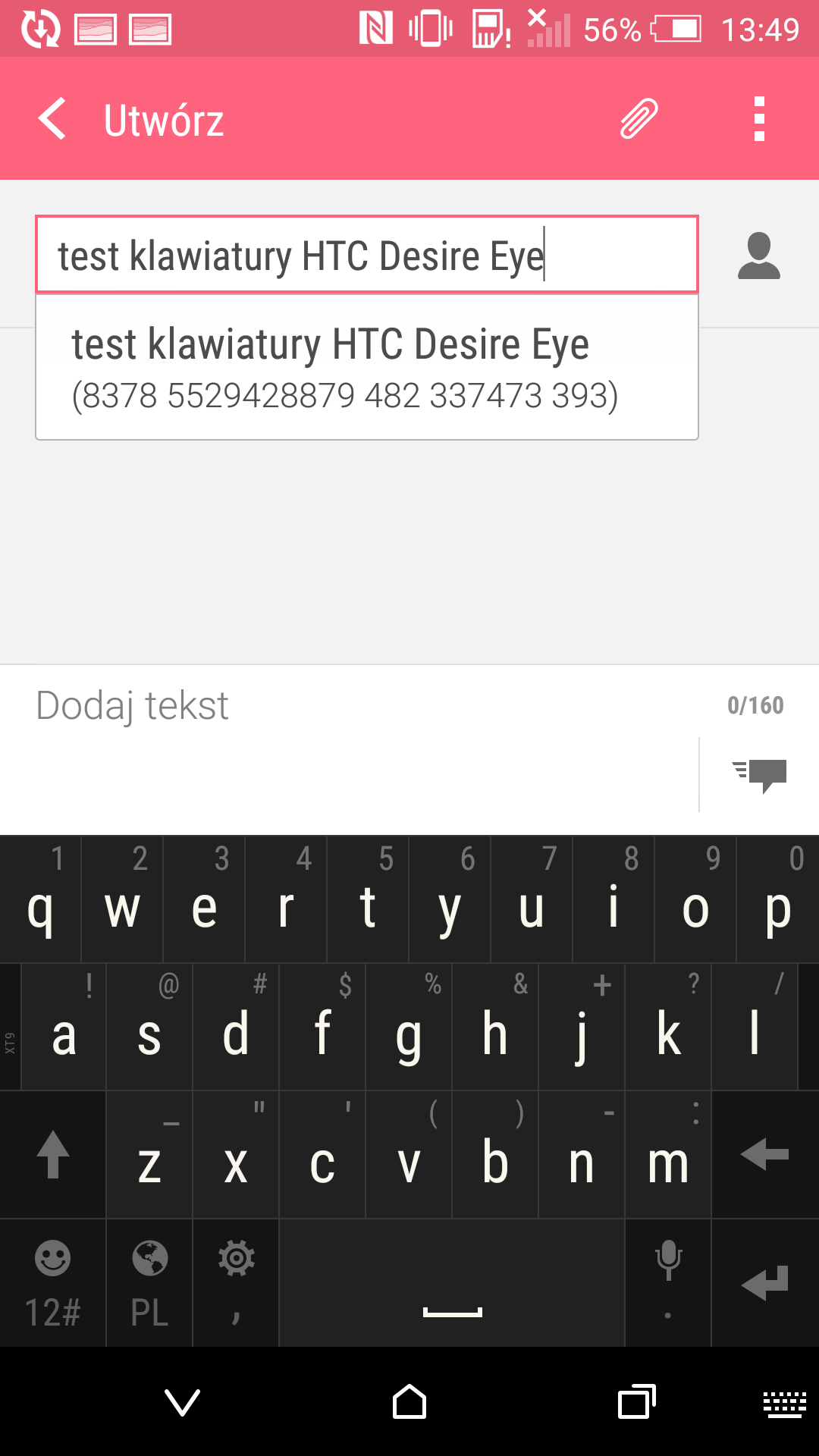Image resolution: width=819 pixels, height=1456 pixels.
Task: Attach a file with the paperclip icon
Action: 639,119
